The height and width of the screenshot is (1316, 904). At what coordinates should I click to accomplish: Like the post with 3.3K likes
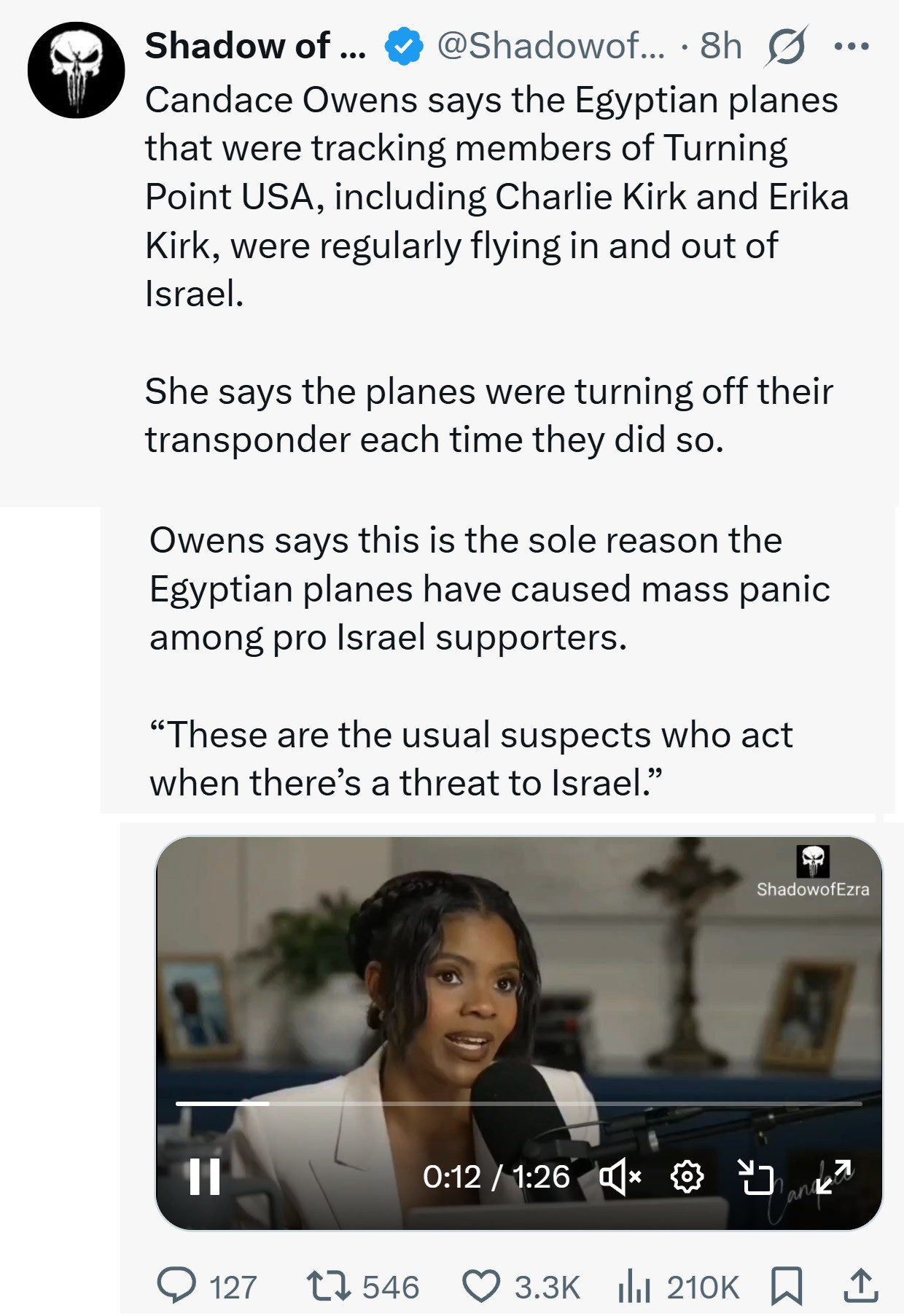coord(481,1286)
